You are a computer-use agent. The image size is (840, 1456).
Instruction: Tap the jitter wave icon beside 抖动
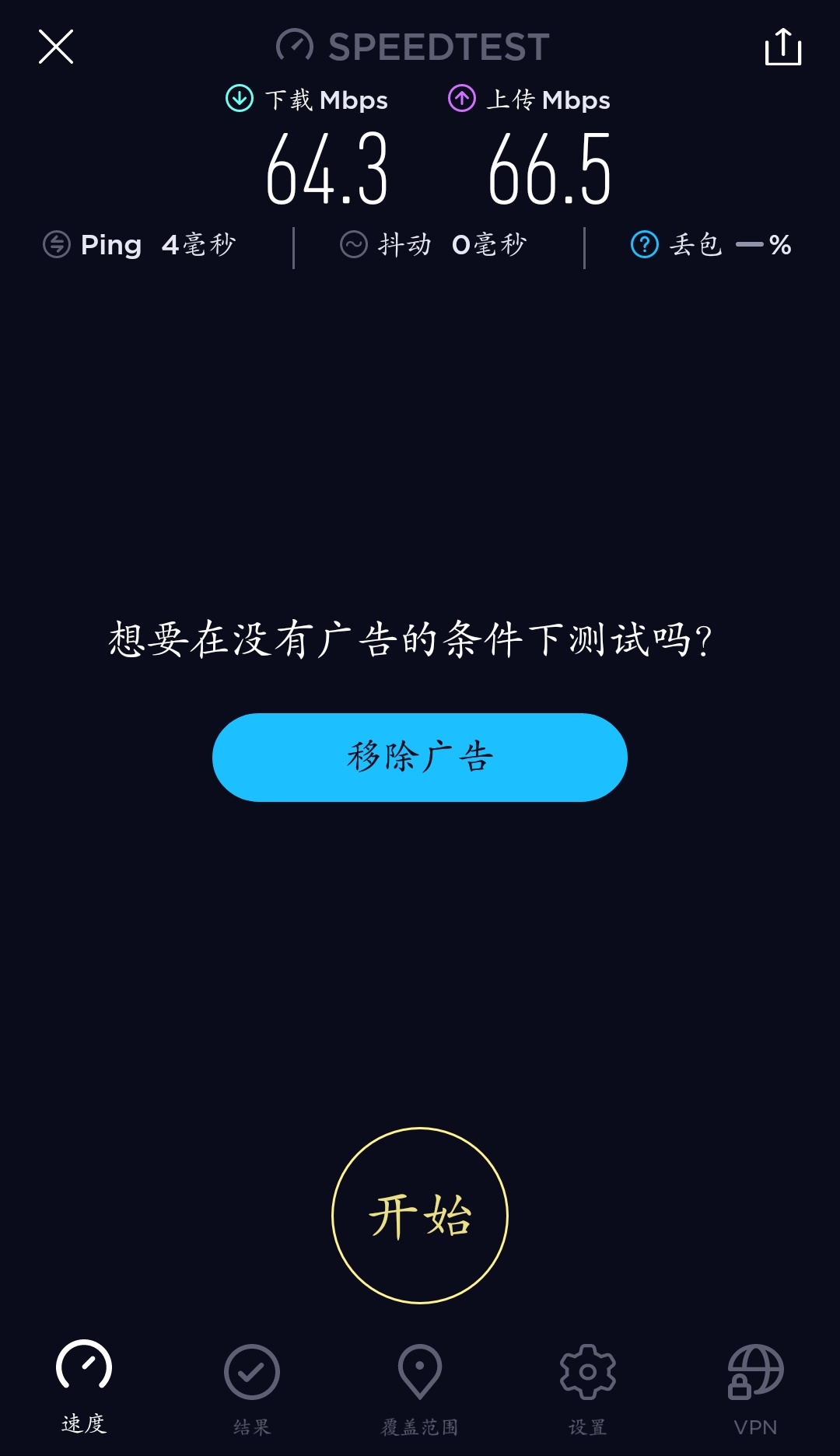[355, 244]
